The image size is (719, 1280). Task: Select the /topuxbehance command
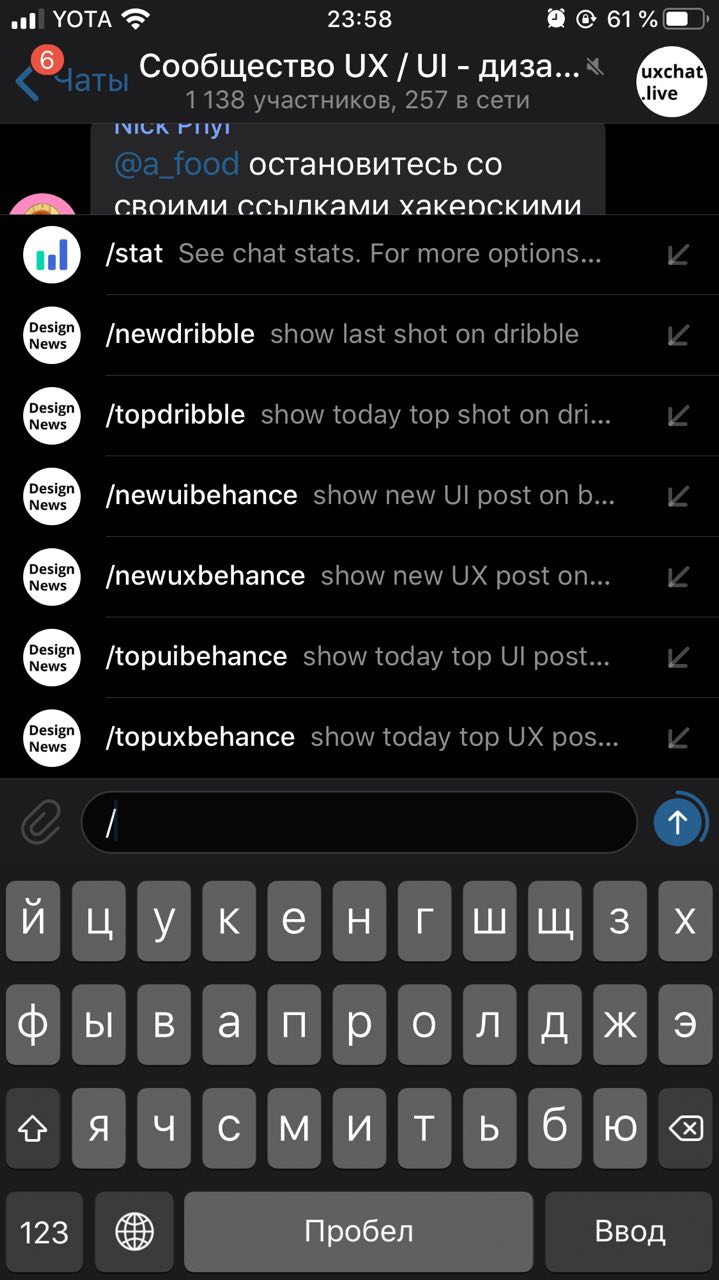(x=359, y=737)
